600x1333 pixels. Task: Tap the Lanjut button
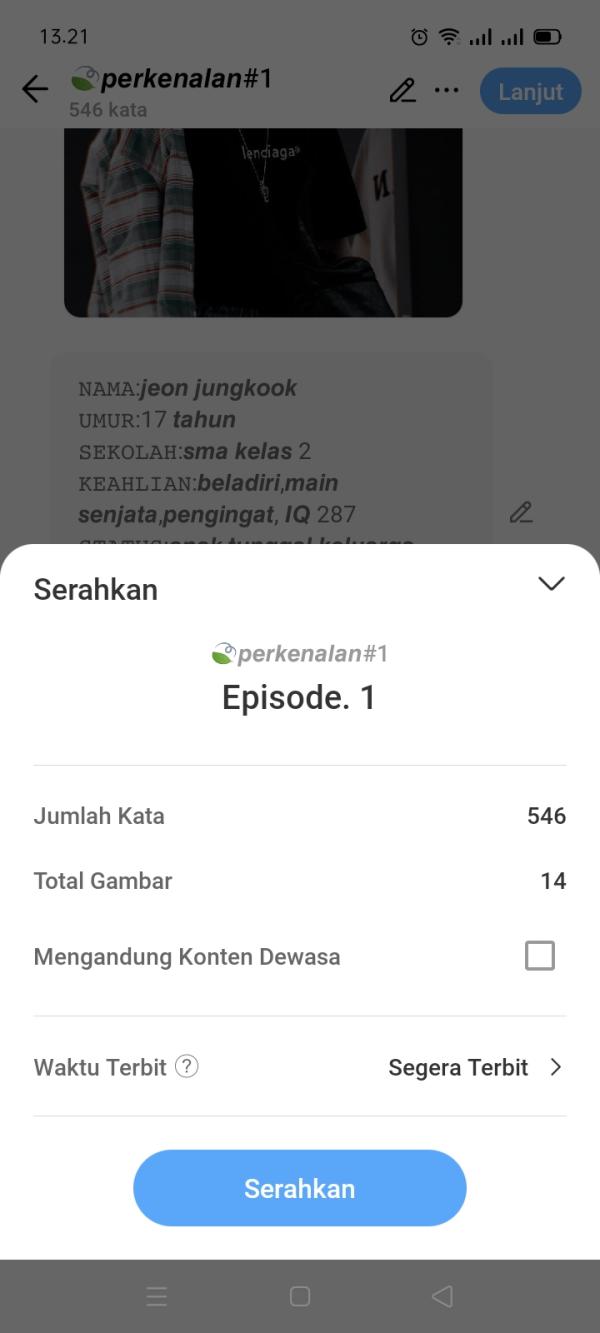pos(530,92)
